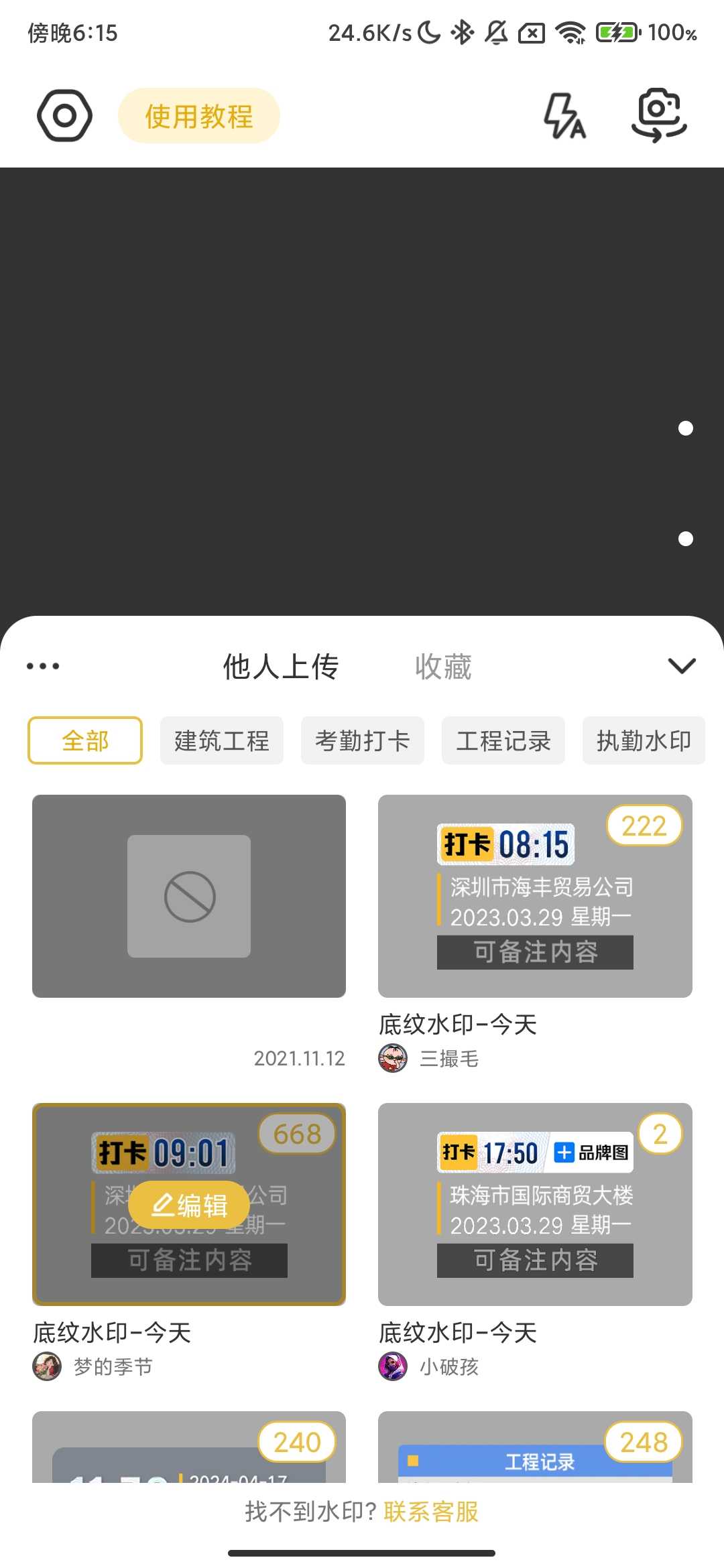Tap the 小破孩 user avatar
Image resolution: width=724 pixels, height=1568 pixels.
[394, 1367]
